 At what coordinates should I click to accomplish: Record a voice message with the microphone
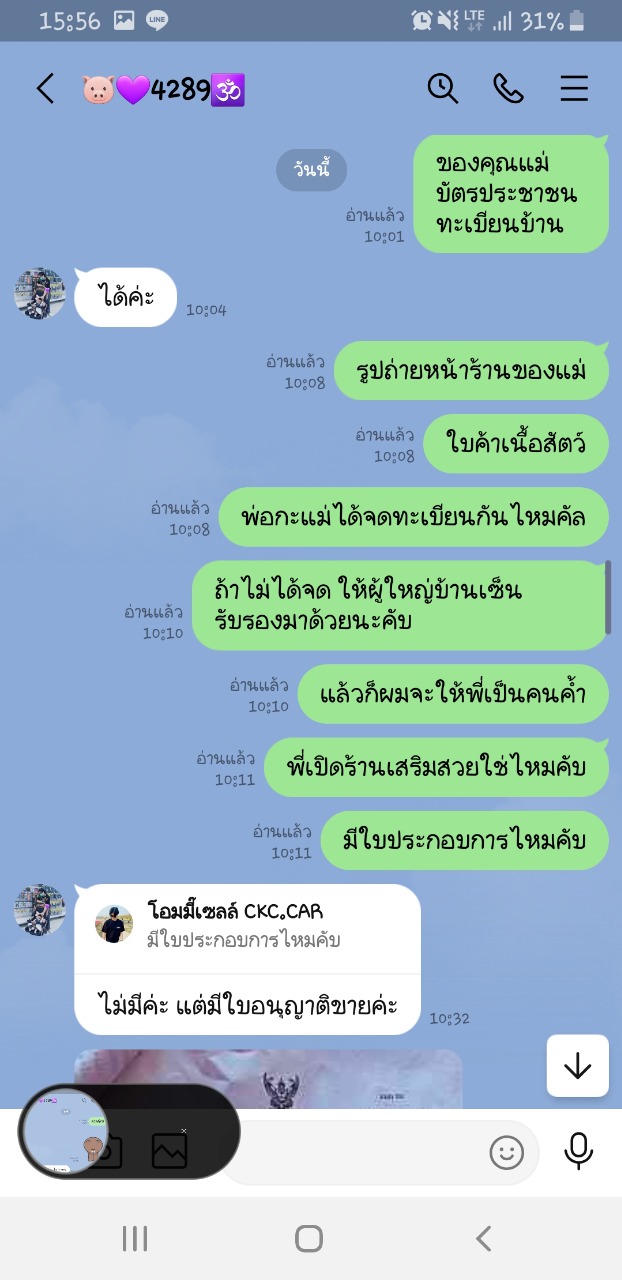(x=578, y=1151)
